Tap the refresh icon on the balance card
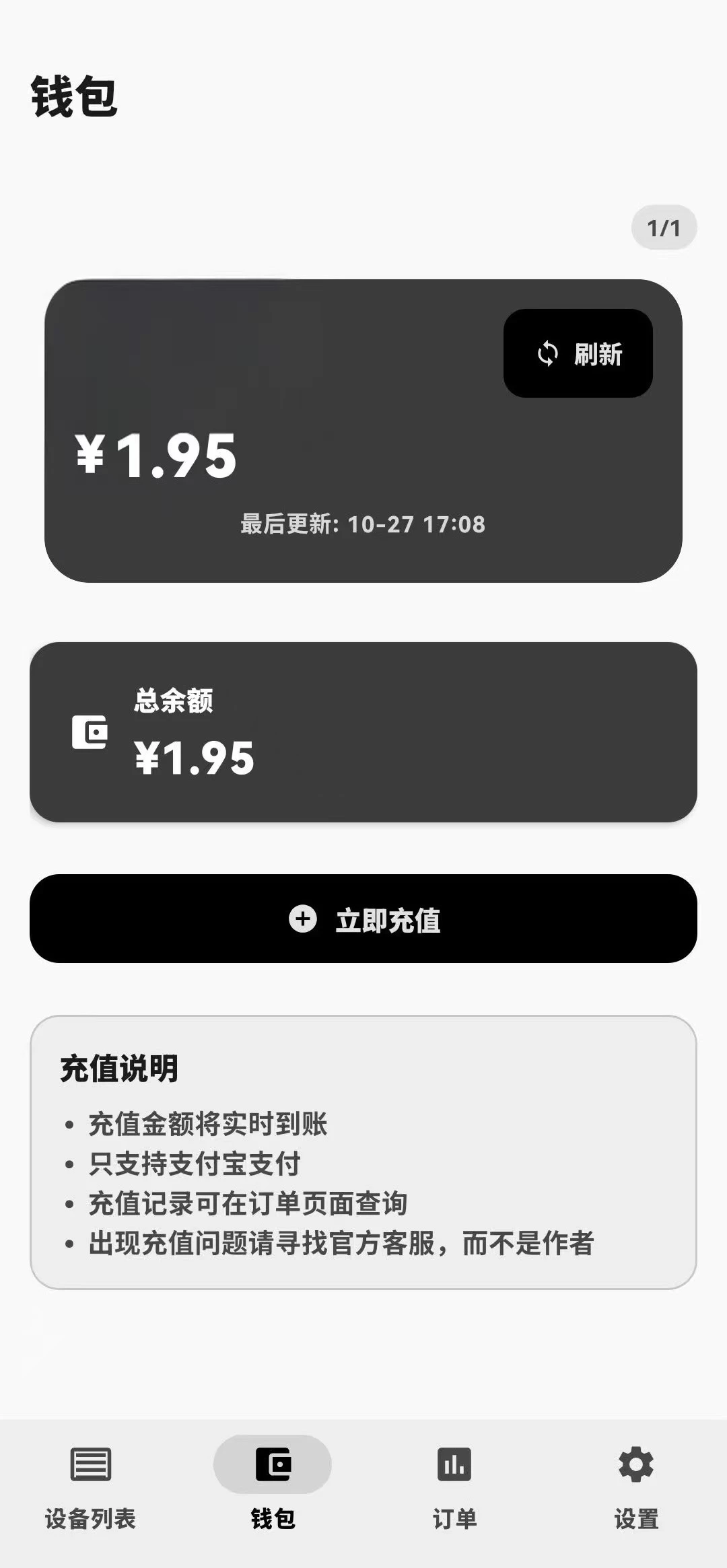Viewport: 727px width, 1568px height. pos(547,355)
